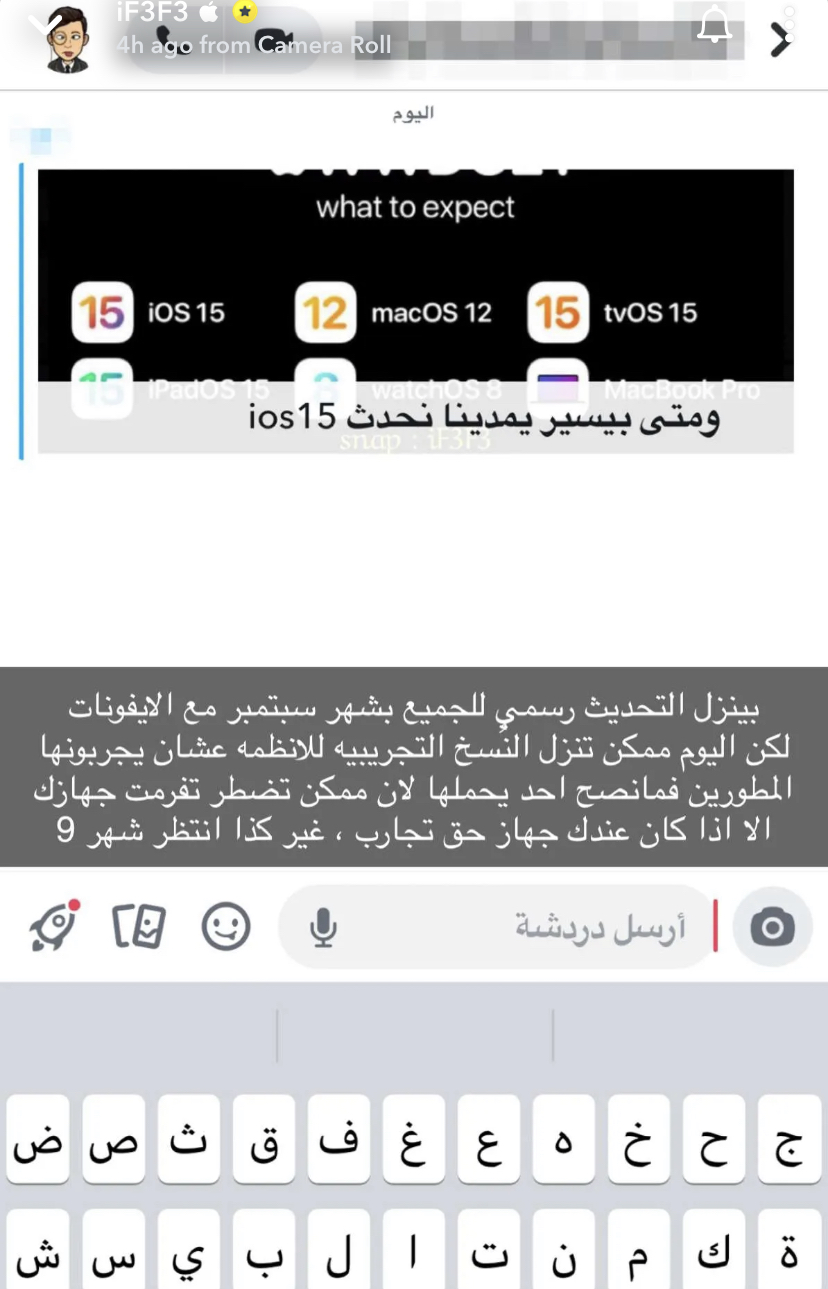
Task: Close the story with the down chevron
Action: tap(44, 22)
